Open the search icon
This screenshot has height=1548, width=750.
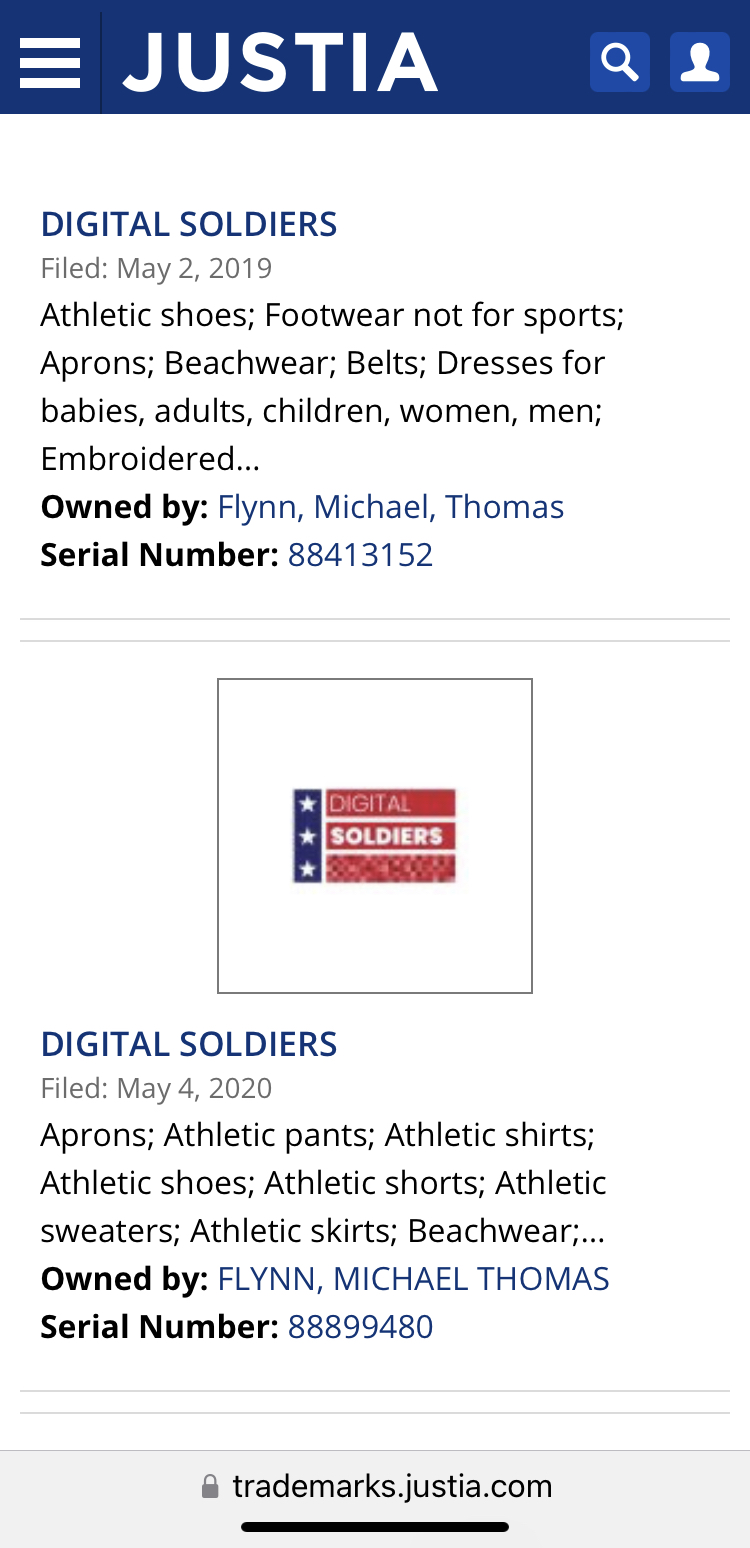(620, 62)
